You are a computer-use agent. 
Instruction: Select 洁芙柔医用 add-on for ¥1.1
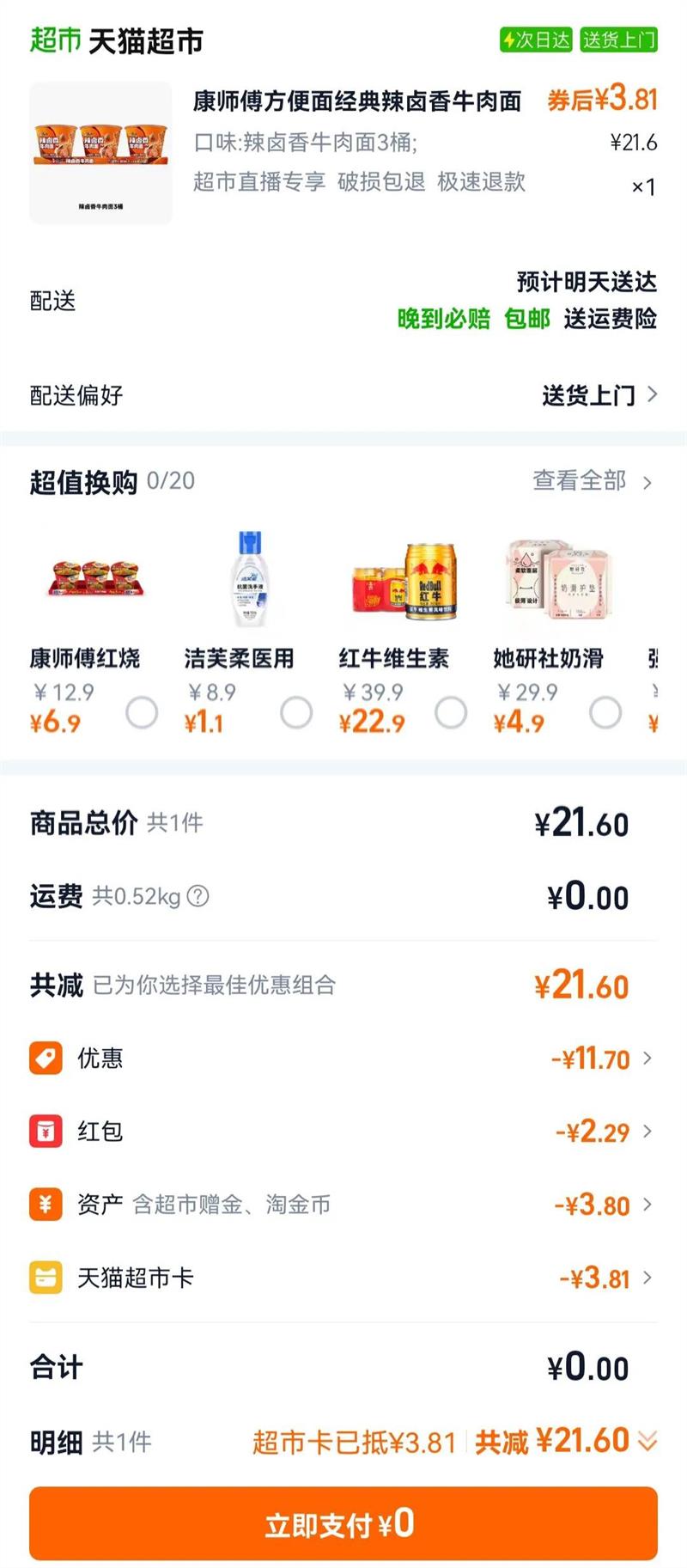point(296,712)
